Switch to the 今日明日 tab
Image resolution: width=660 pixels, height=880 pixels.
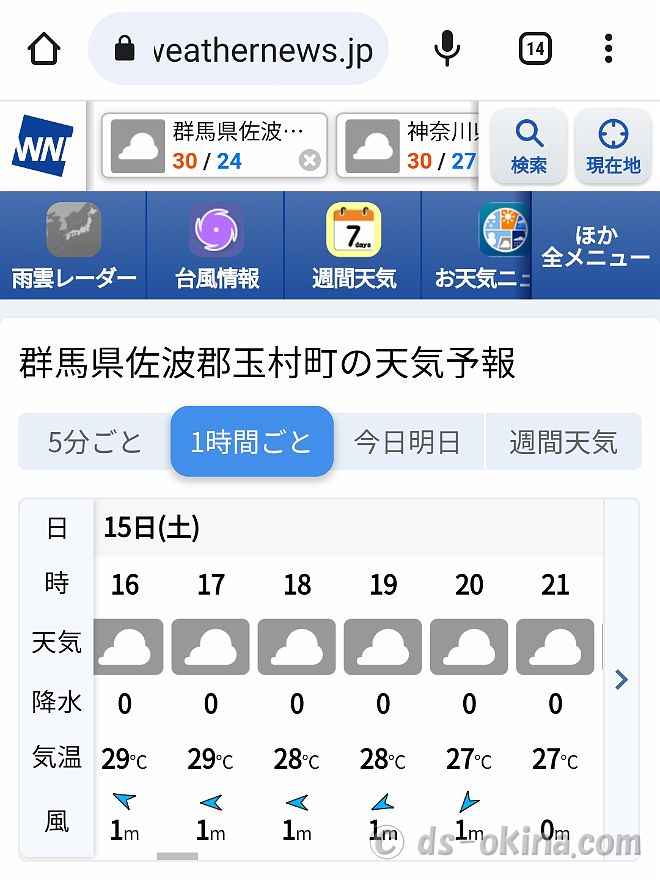[407, 442]
